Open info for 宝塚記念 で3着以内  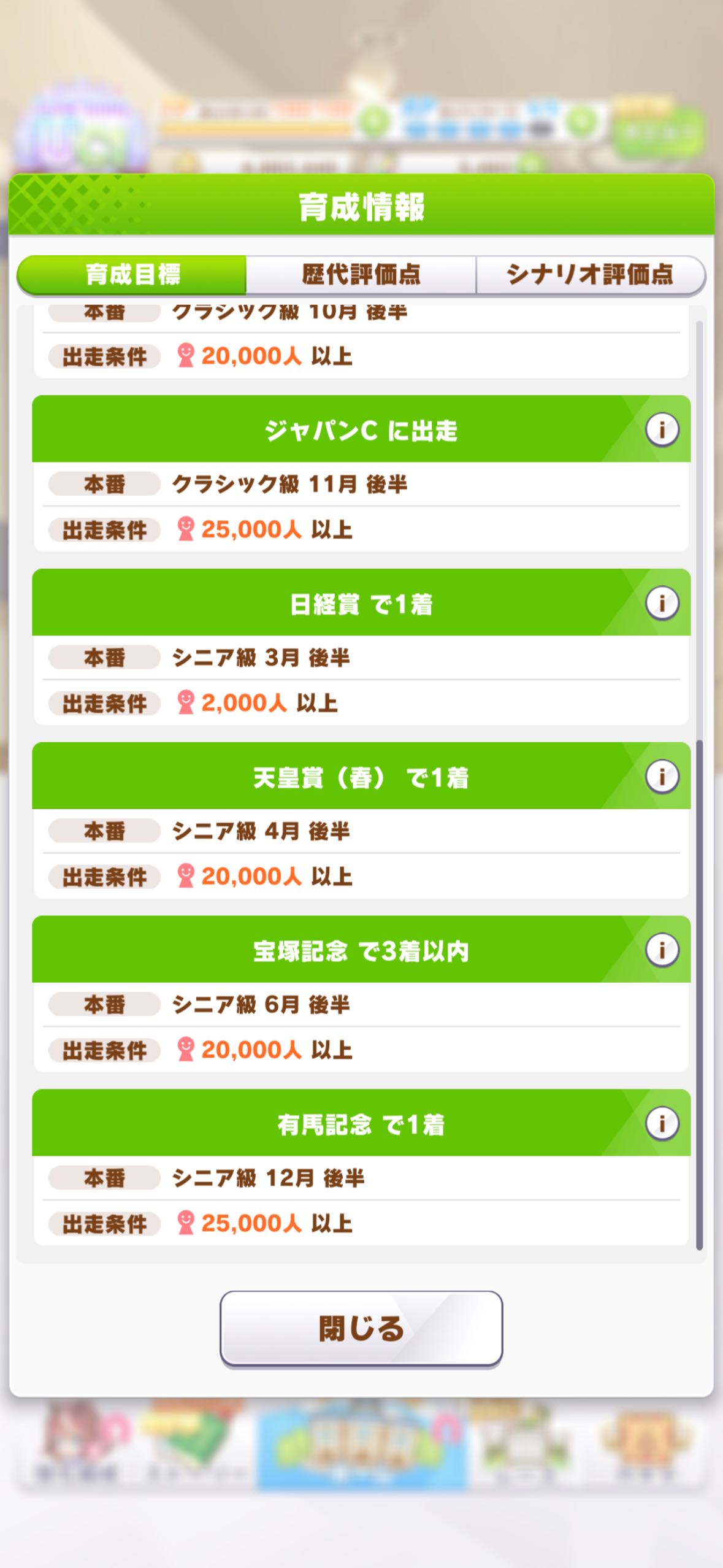(x=662, y=950)
